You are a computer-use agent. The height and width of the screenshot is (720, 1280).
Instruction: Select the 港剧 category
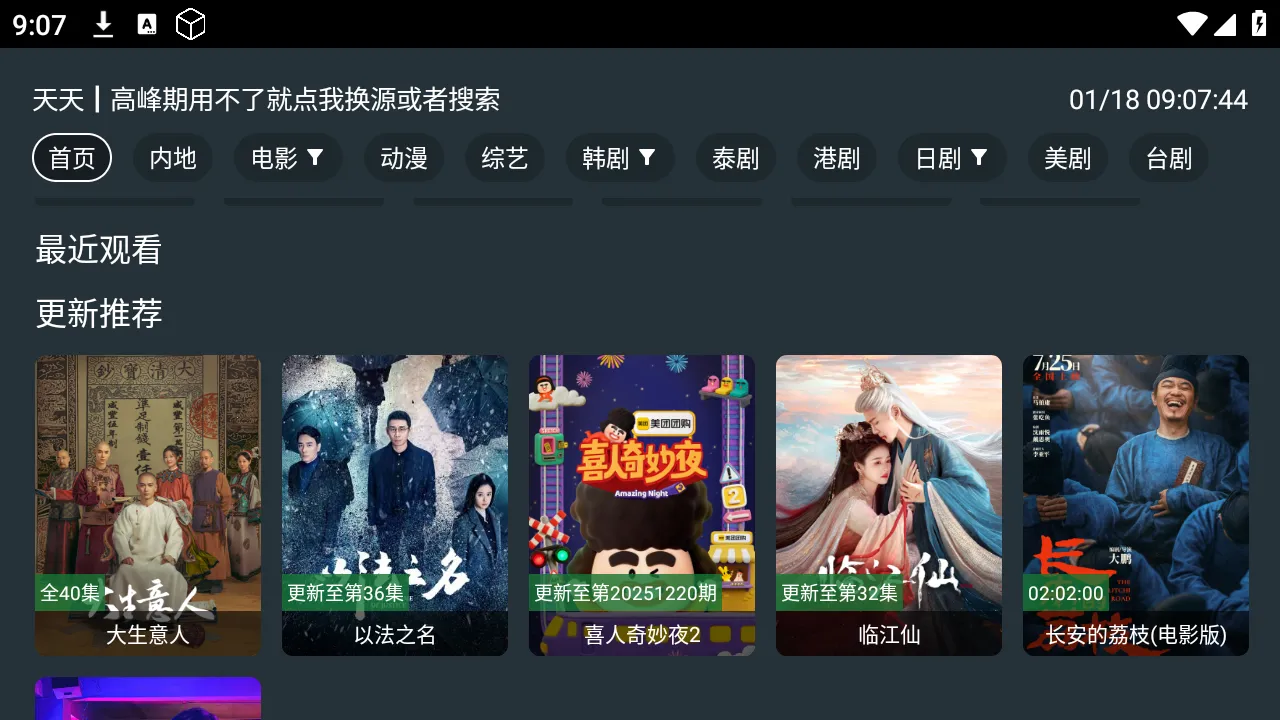tap(837, 158)
